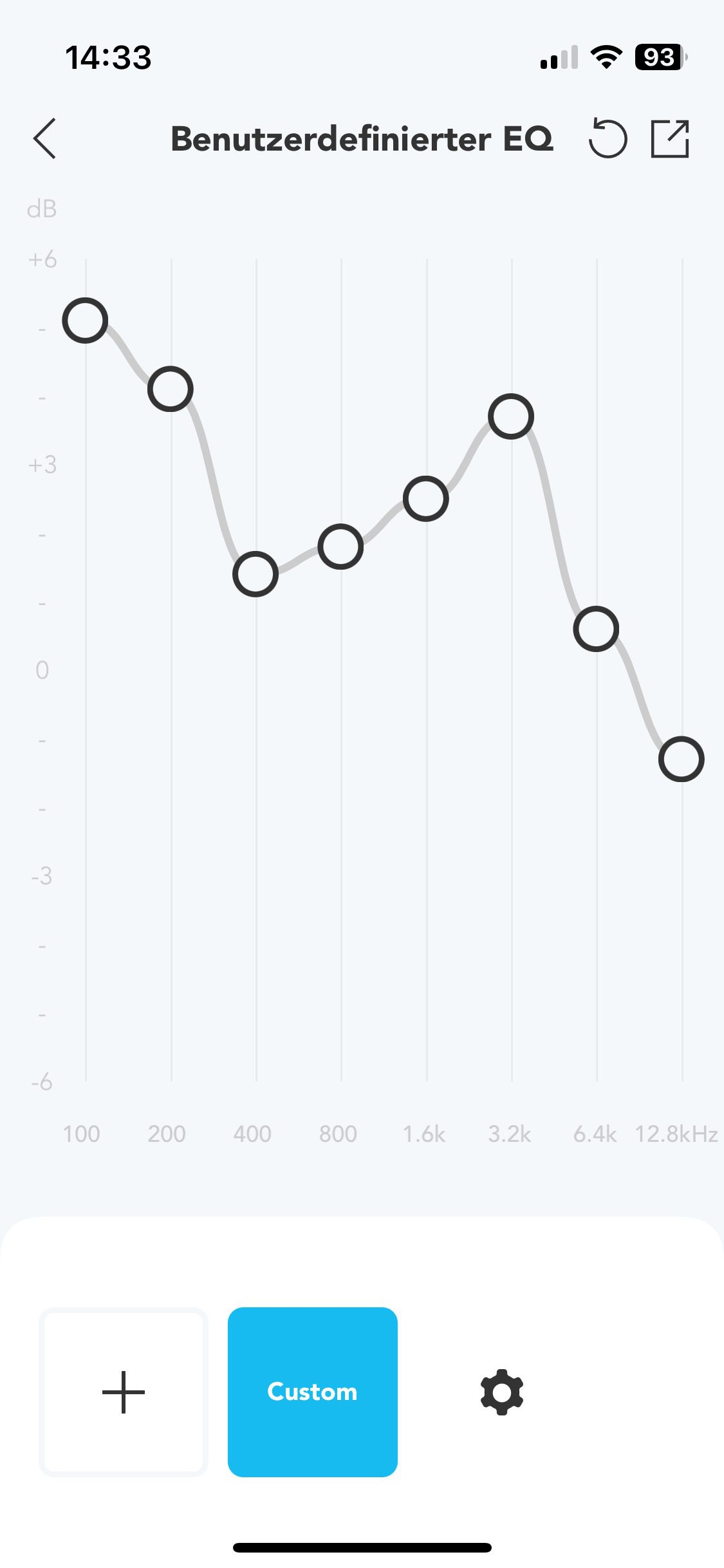The height and width of the screenshot is (1568, 724).
Task: Tap the 1.6k band handle
Action: [426, 499]
